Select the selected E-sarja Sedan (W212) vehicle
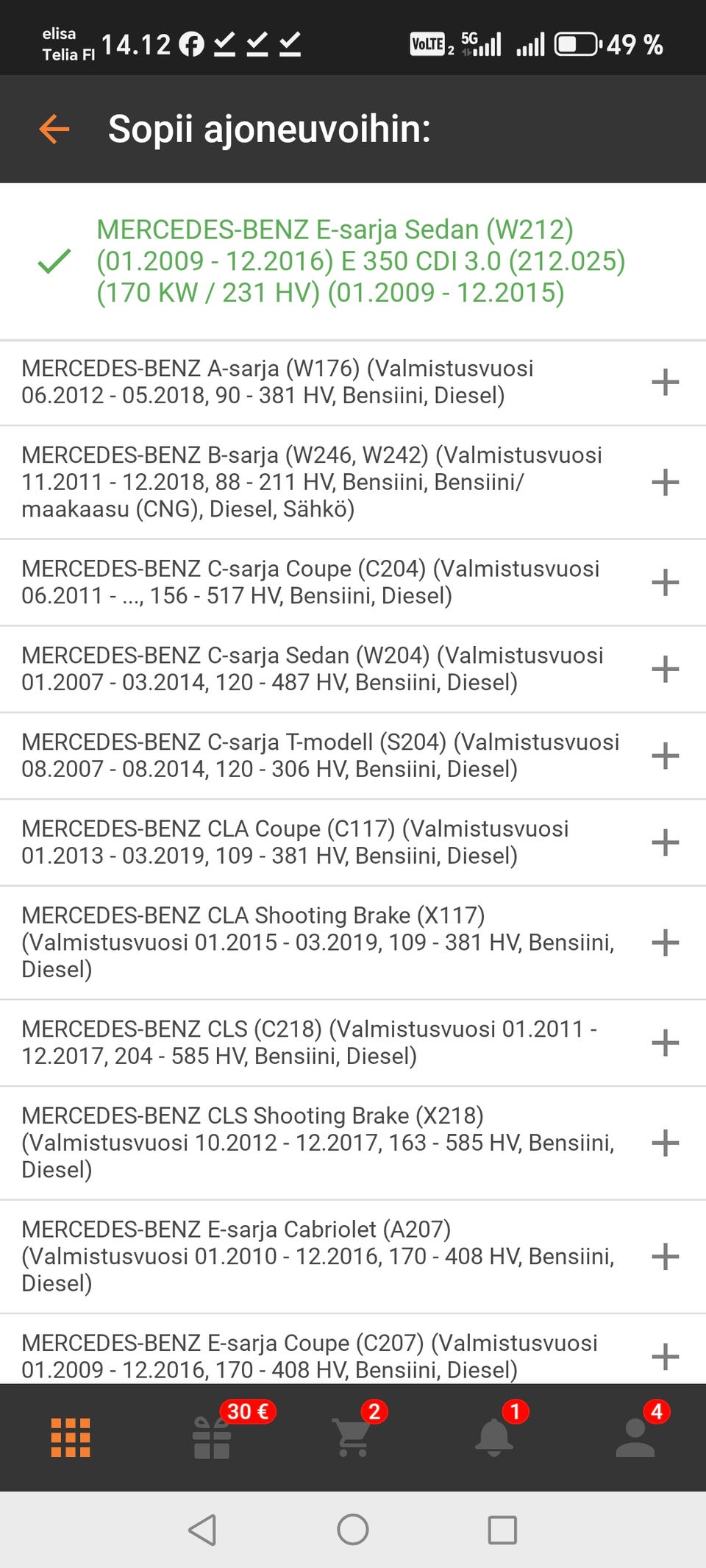706x1568 pixels. tap(360, 262)
